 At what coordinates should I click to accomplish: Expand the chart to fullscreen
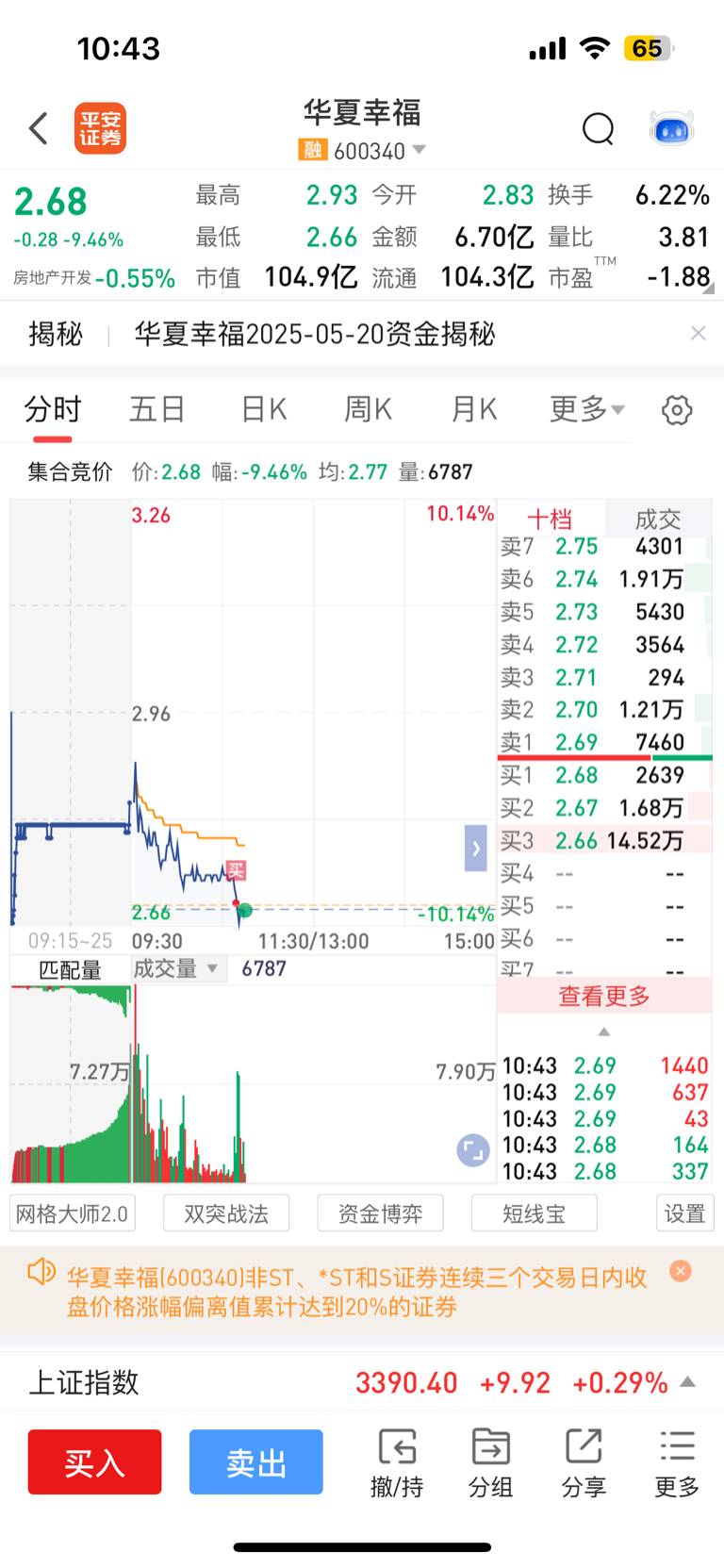click(472, 1149)
